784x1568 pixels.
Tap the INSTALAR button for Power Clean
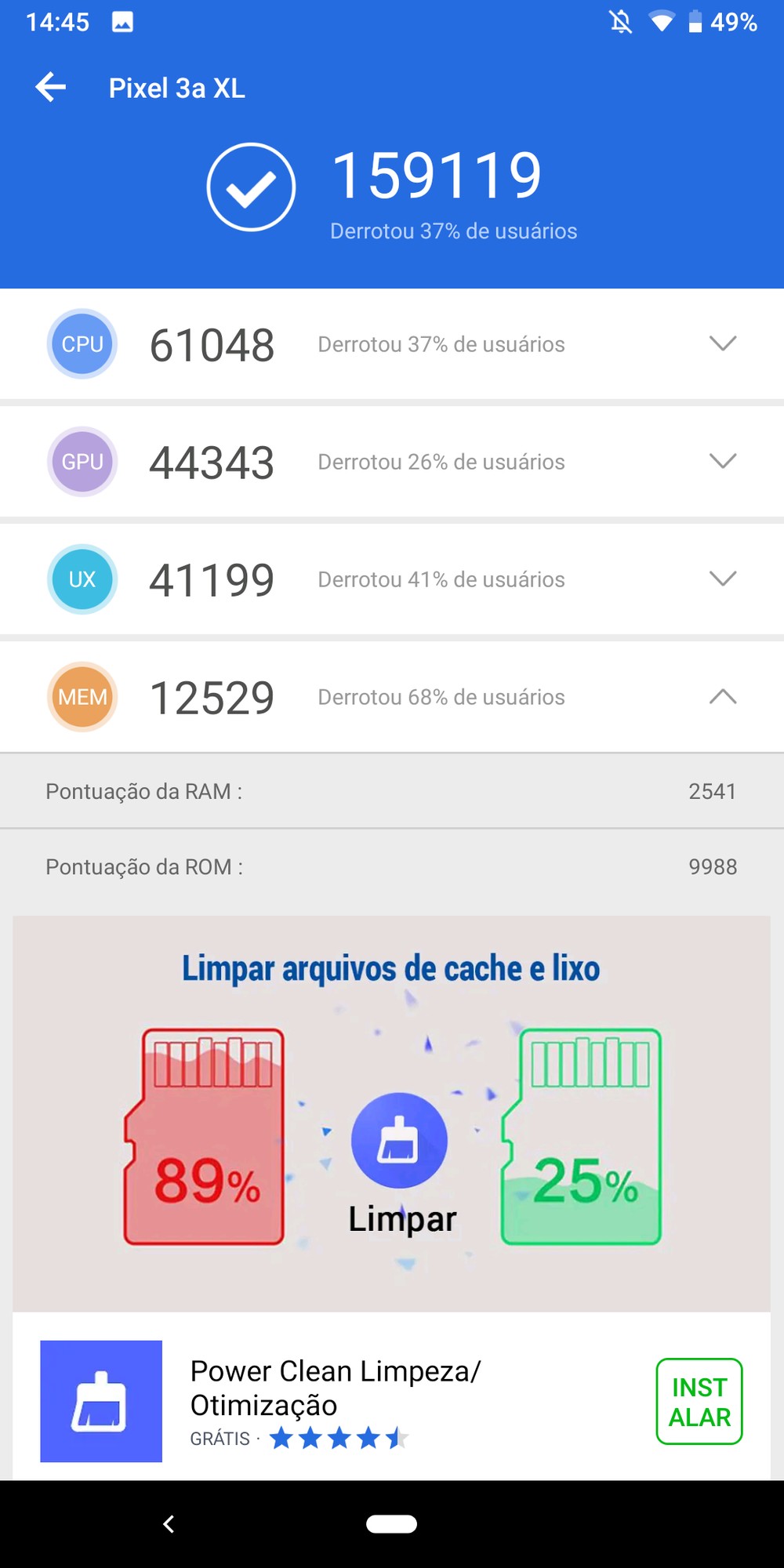(699, 1401)
